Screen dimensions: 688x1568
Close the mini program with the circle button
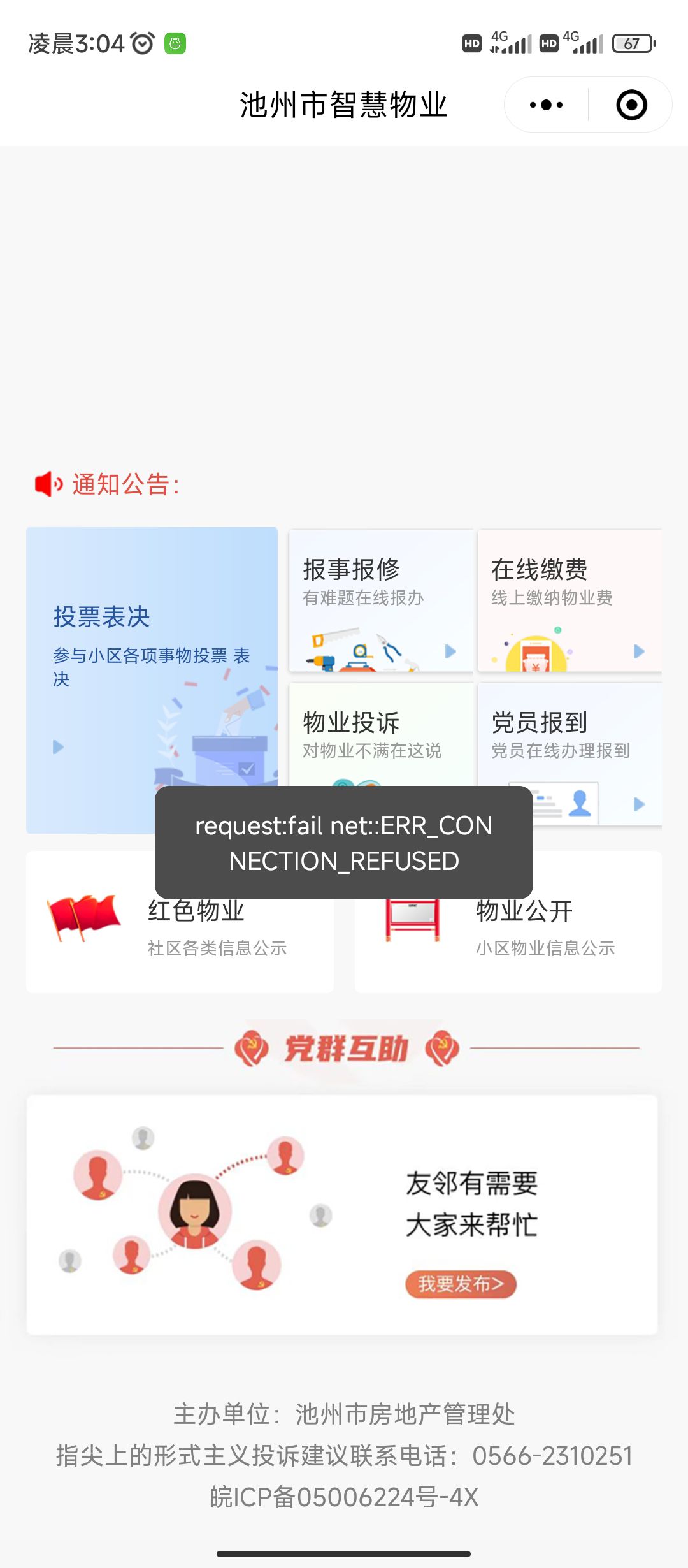[631, 105]
